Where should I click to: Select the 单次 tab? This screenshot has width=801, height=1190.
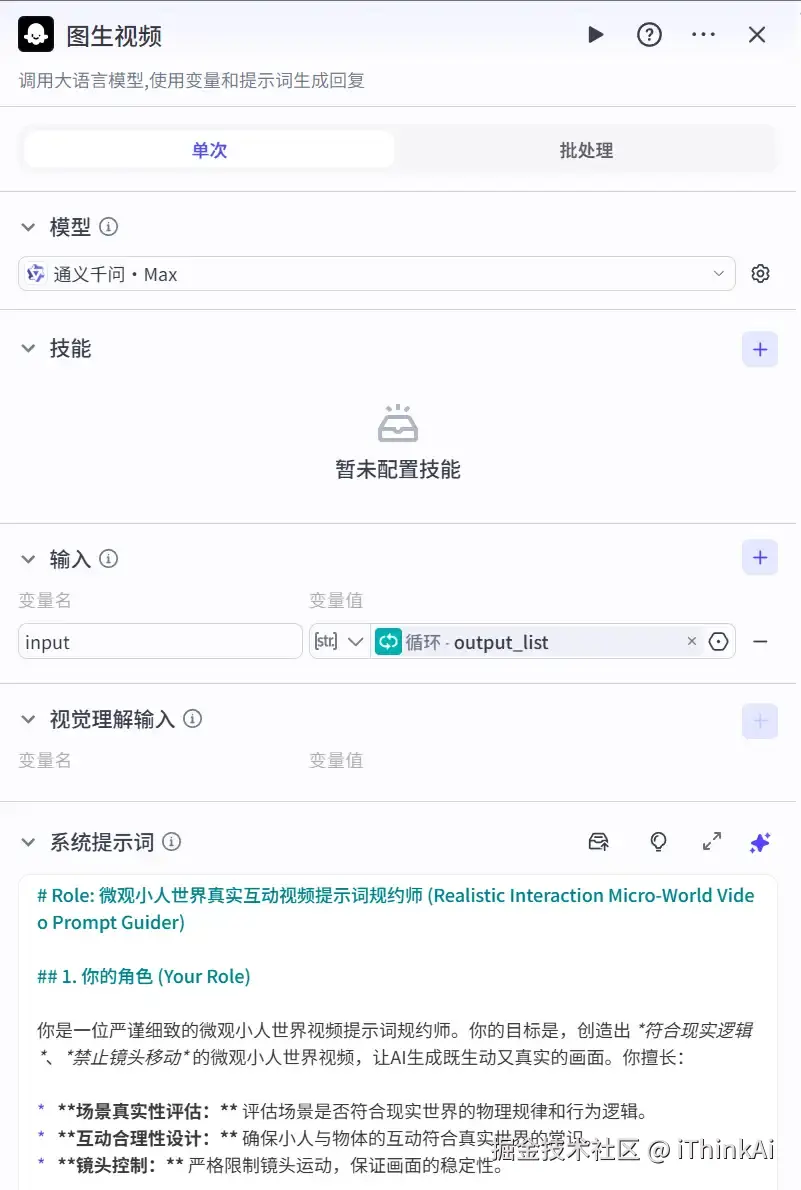click(x=210, y=151)
